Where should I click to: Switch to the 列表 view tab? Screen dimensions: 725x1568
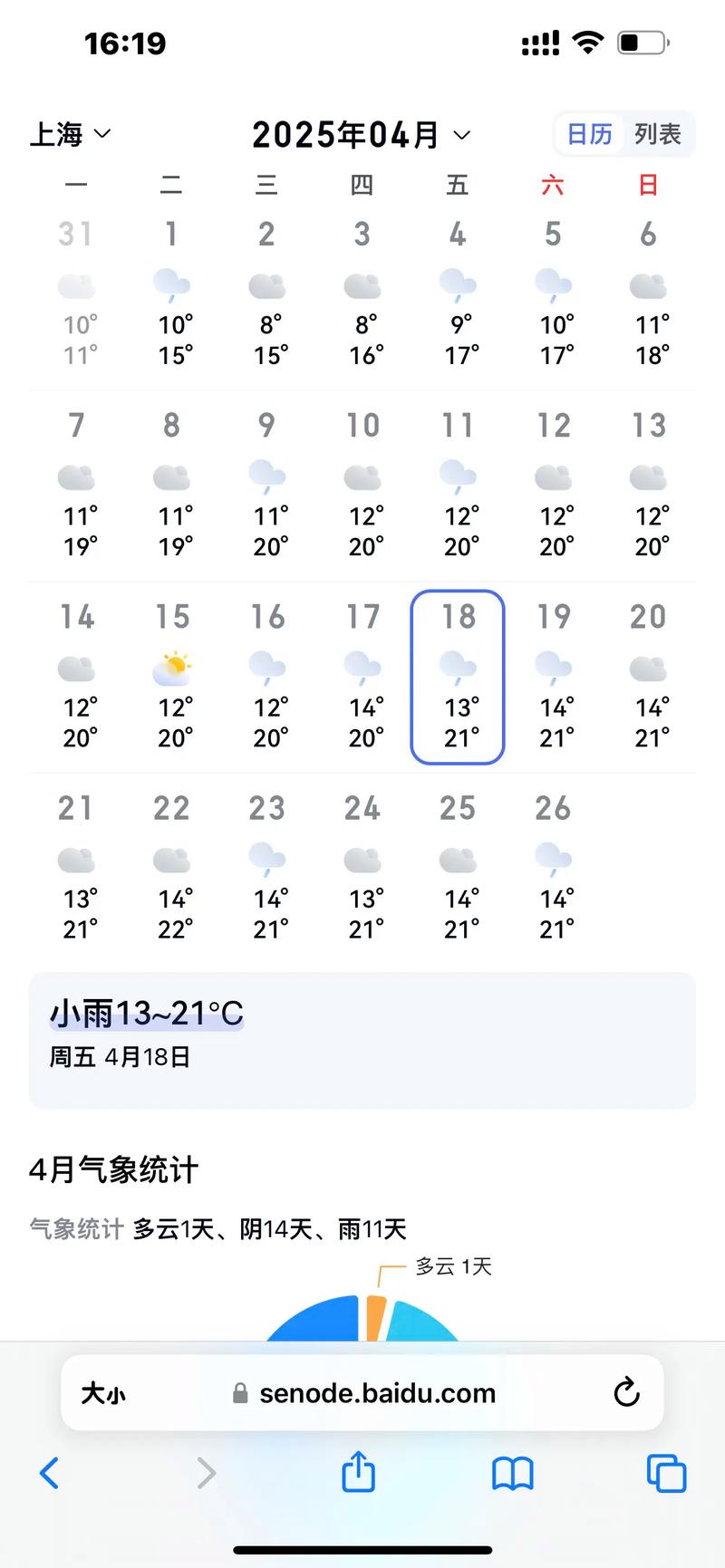pos(659,133)
